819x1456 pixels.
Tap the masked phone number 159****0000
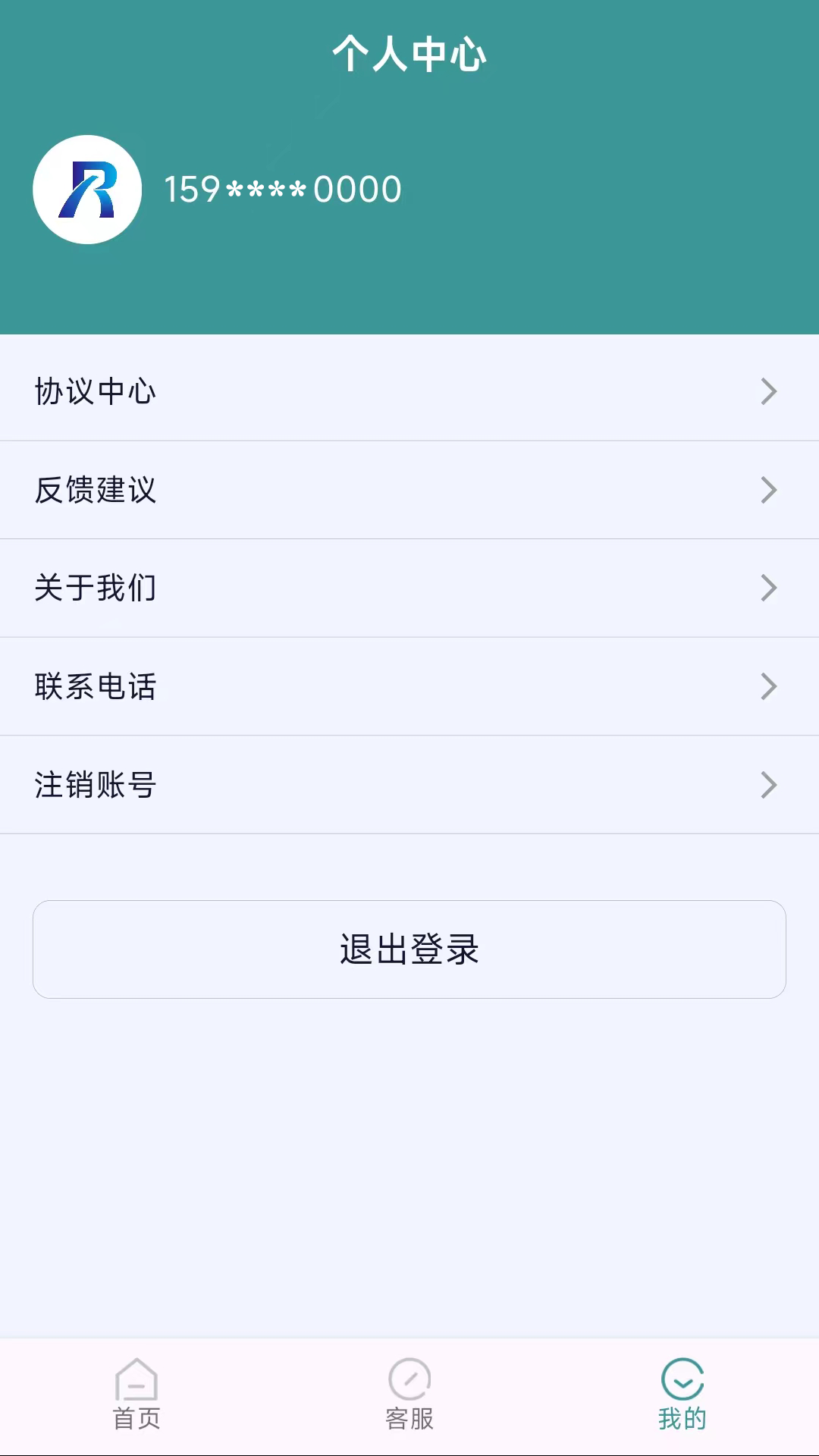283,189
